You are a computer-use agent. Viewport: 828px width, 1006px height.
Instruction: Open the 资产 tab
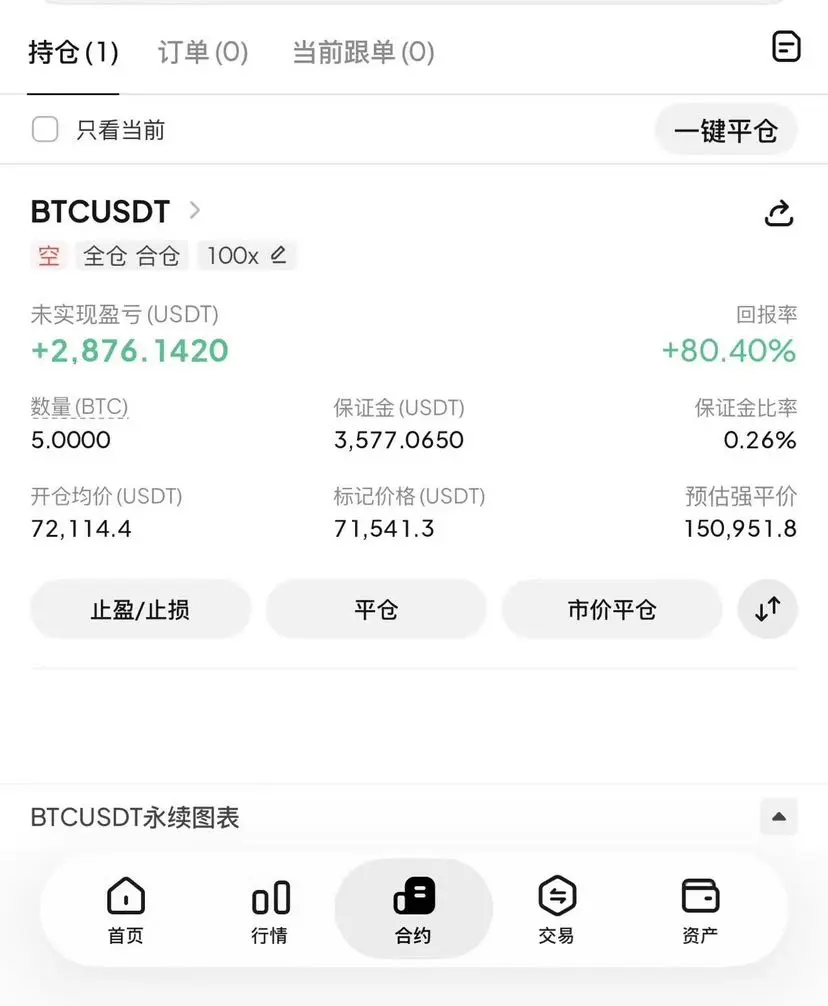tap(700, 909)
